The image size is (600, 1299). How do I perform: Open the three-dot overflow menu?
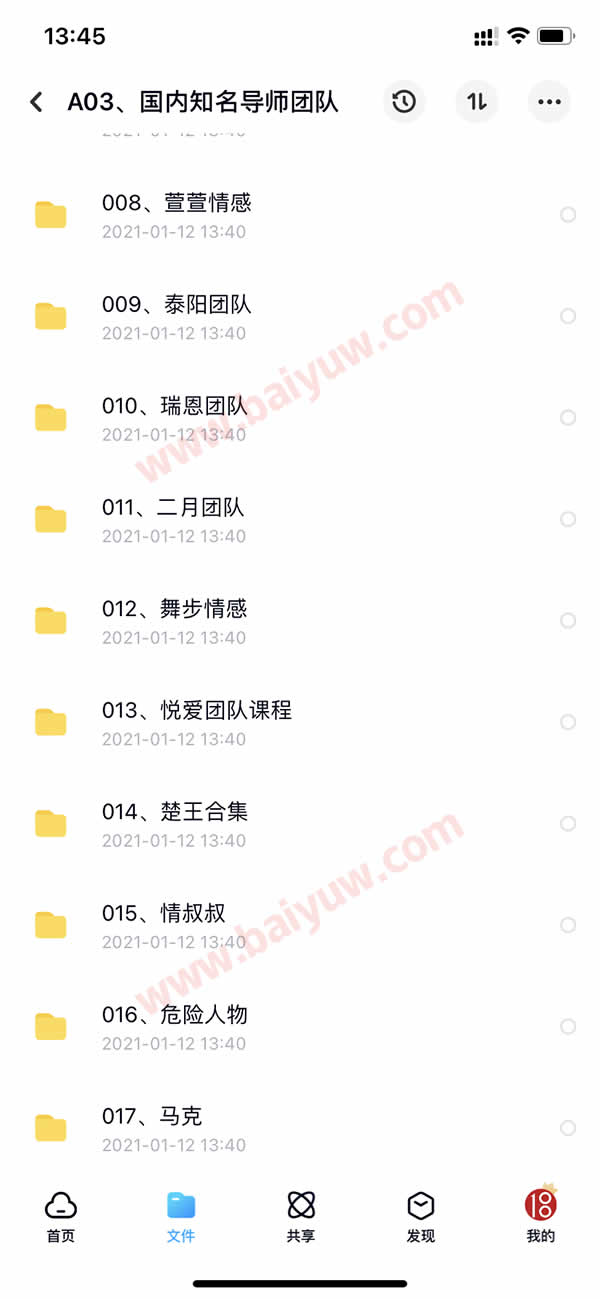pos(549,102)
